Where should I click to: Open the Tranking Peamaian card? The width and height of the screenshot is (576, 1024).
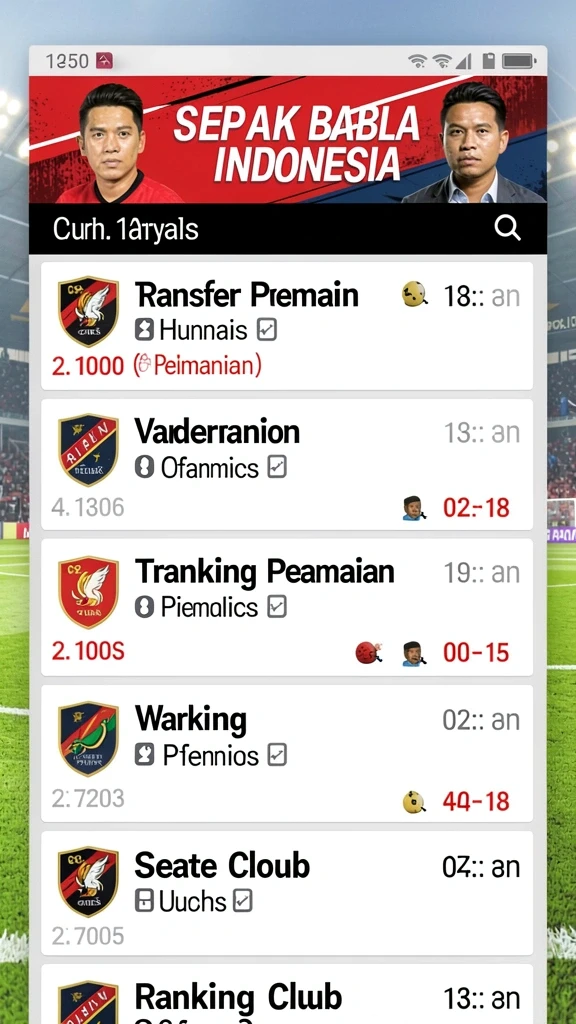click(x=287, y=607)
